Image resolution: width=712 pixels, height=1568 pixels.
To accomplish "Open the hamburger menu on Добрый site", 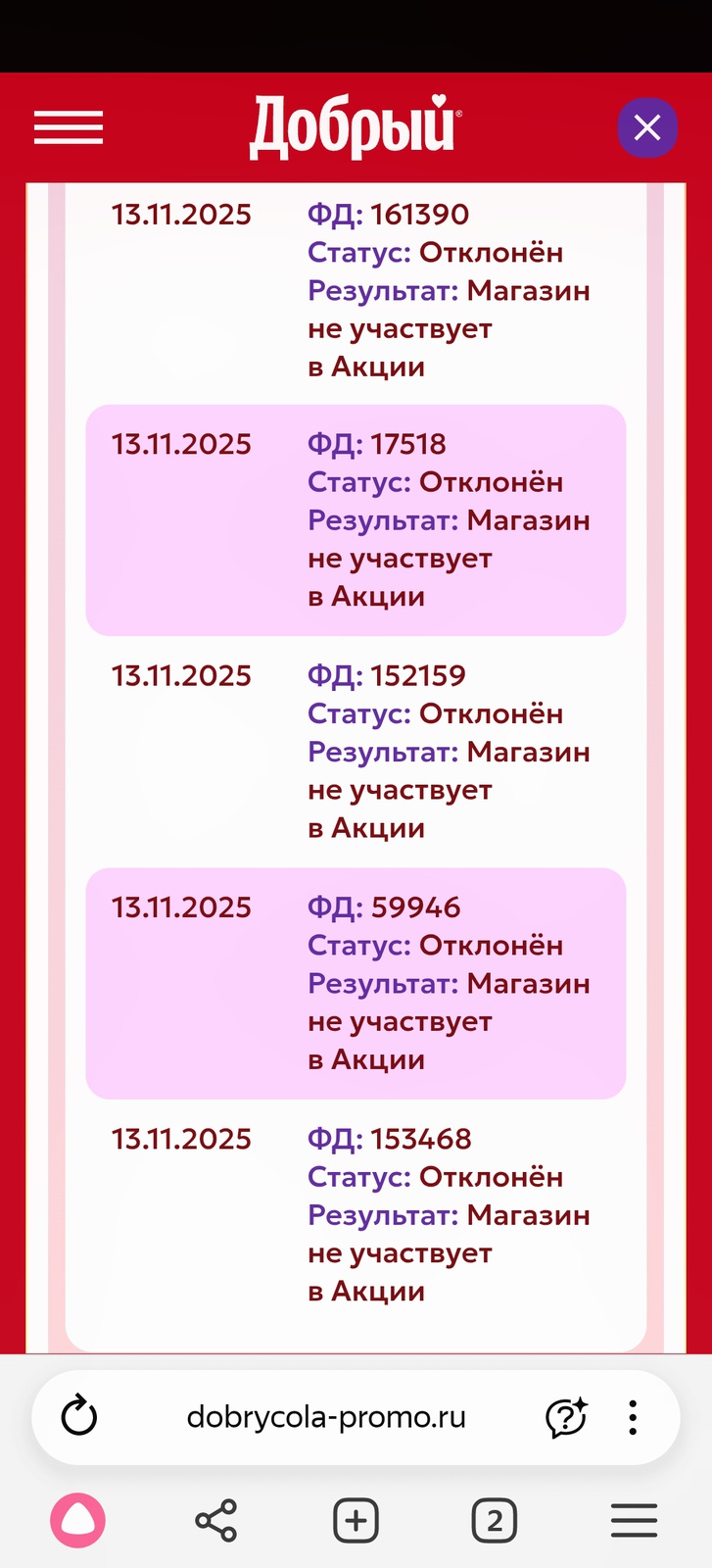I will pos(69,128).
